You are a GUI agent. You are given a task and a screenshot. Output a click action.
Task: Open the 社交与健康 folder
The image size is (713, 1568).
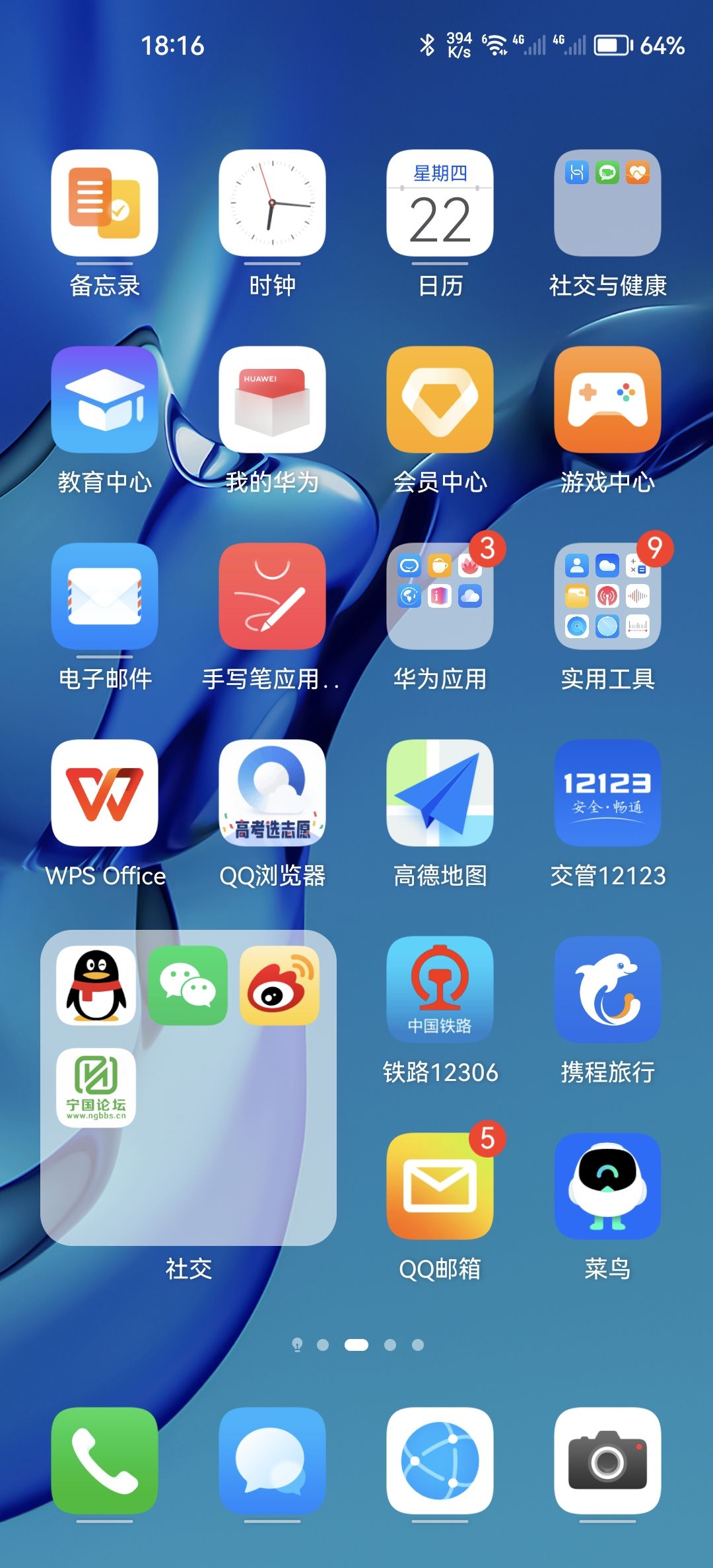click(607, 203)
